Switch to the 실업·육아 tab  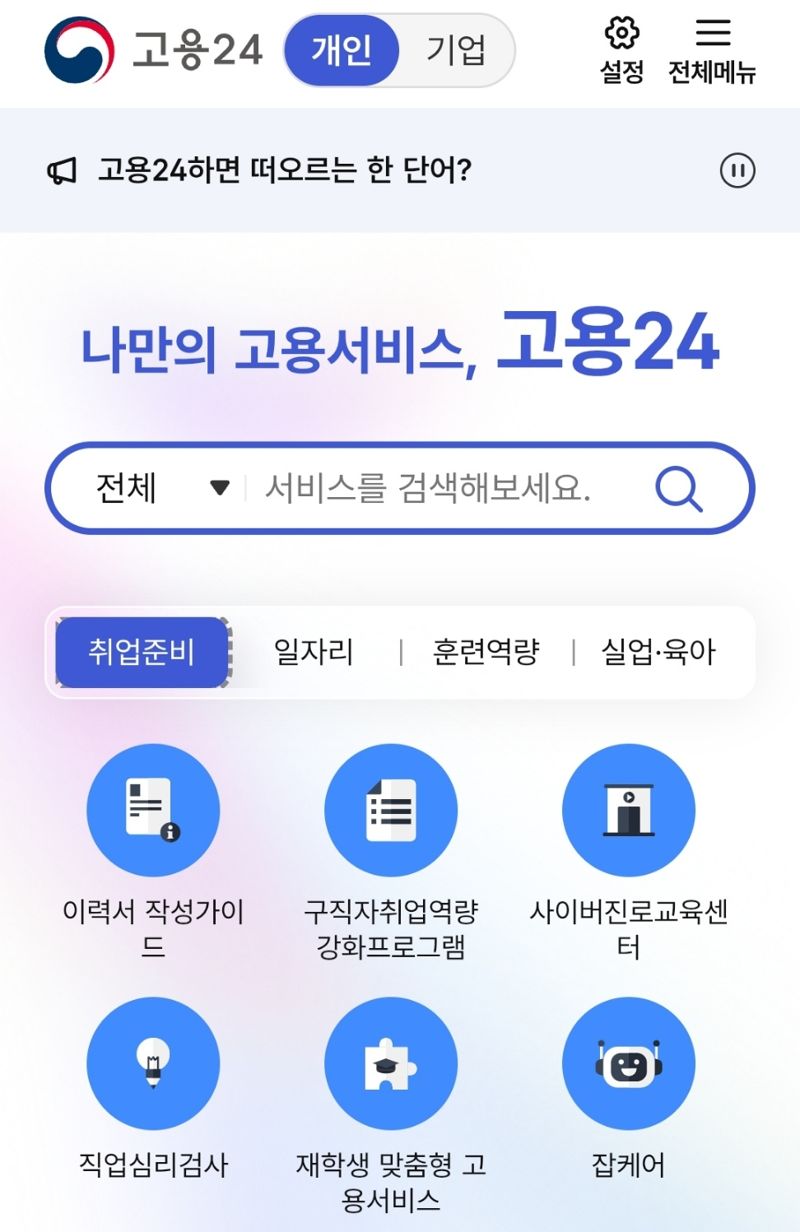pyautogui.click(x=658, y=652)
